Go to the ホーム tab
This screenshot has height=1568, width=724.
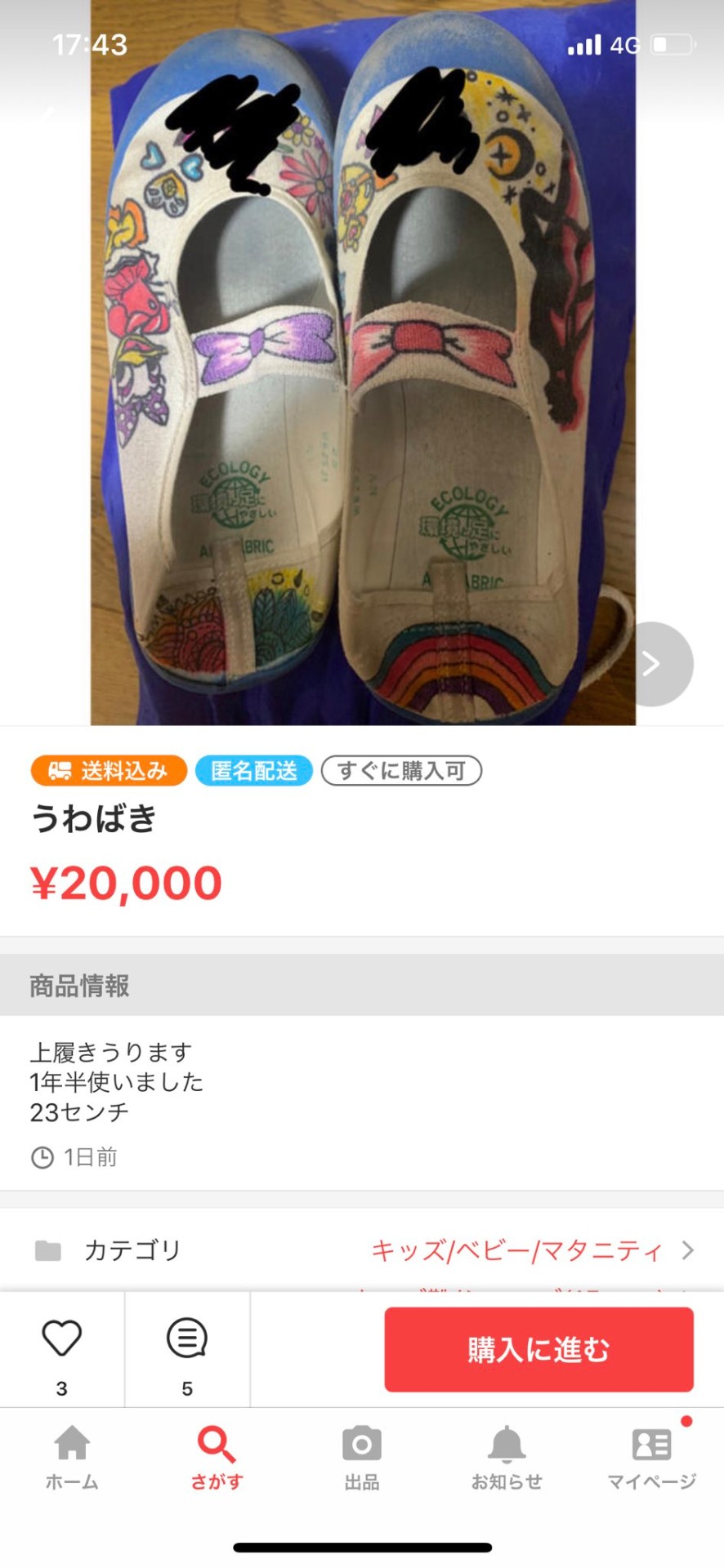point(72,1458)
